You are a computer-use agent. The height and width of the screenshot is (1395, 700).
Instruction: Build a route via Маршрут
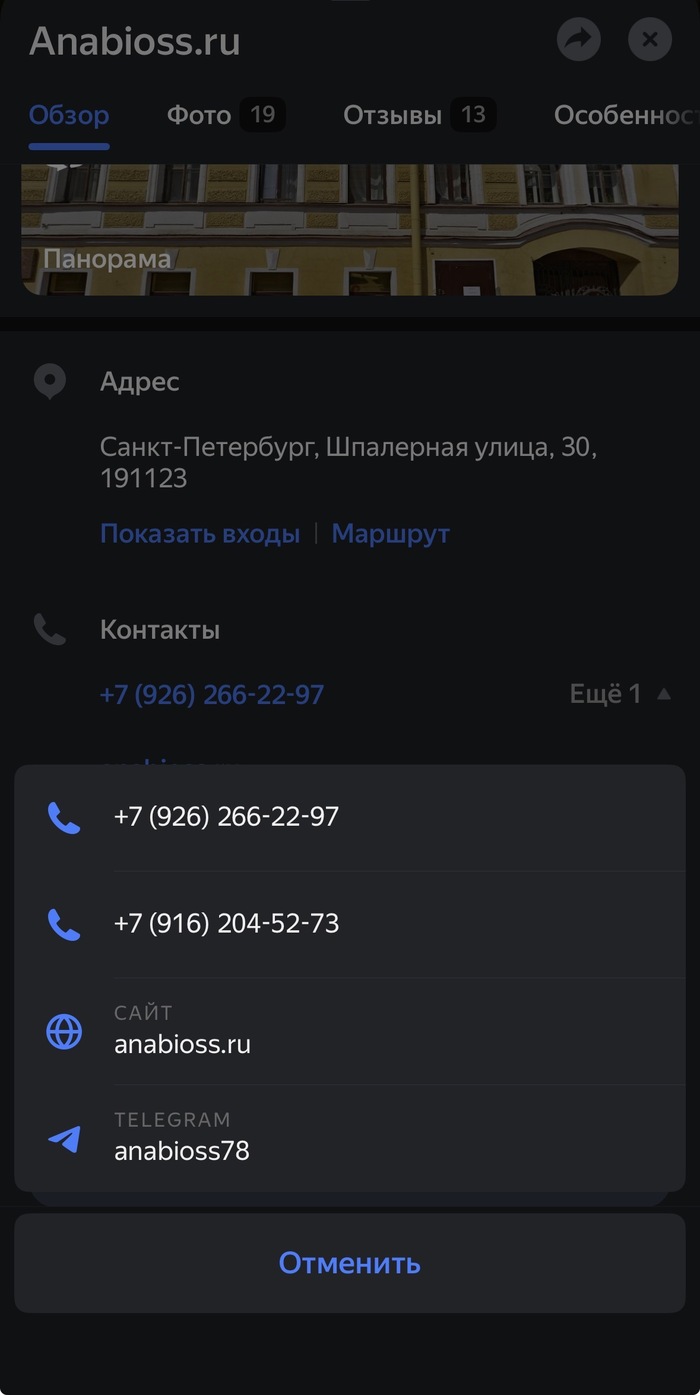(390, 533)
